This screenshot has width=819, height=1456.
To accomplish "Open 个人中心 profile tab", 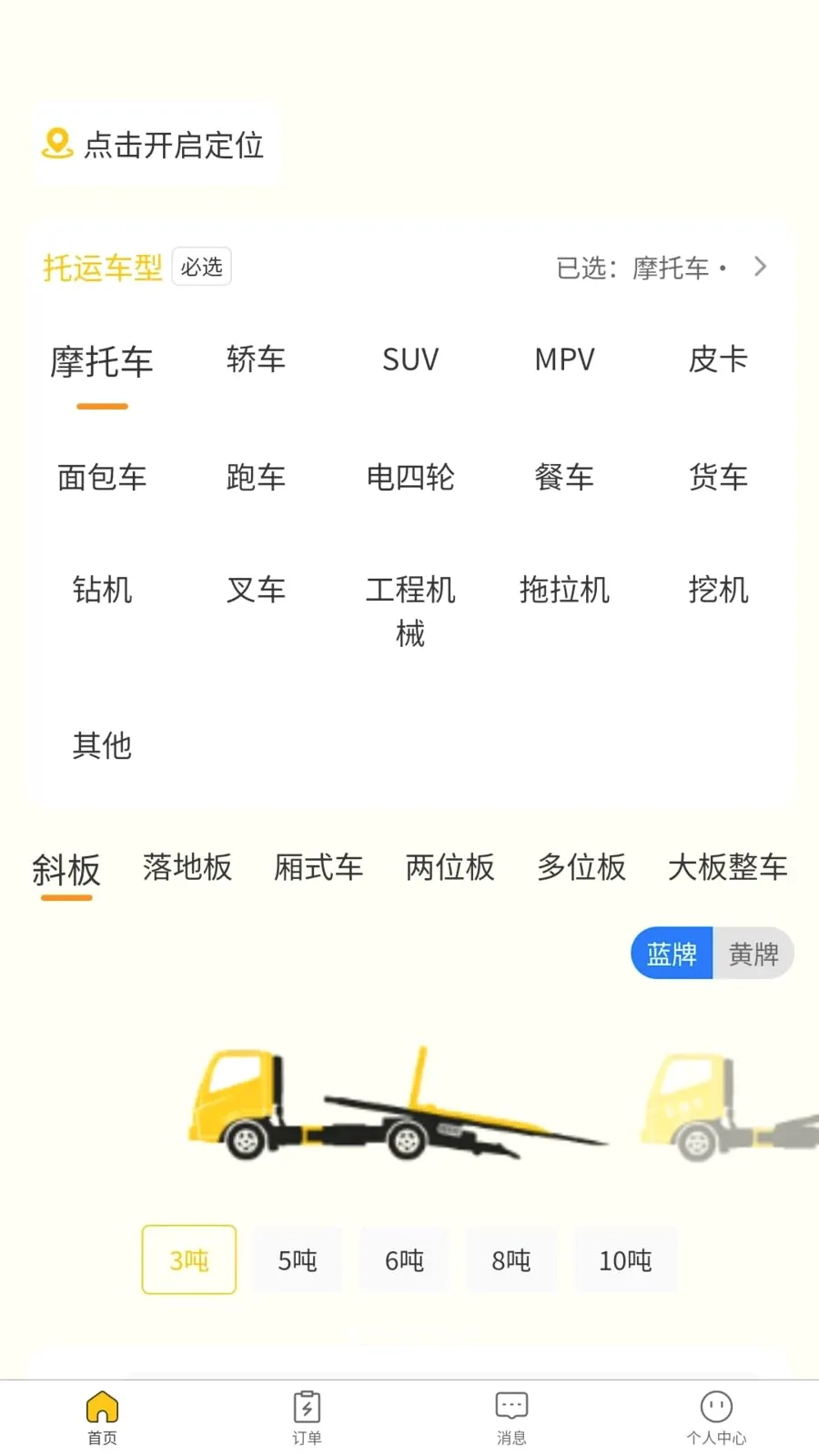I will 716,1418.
